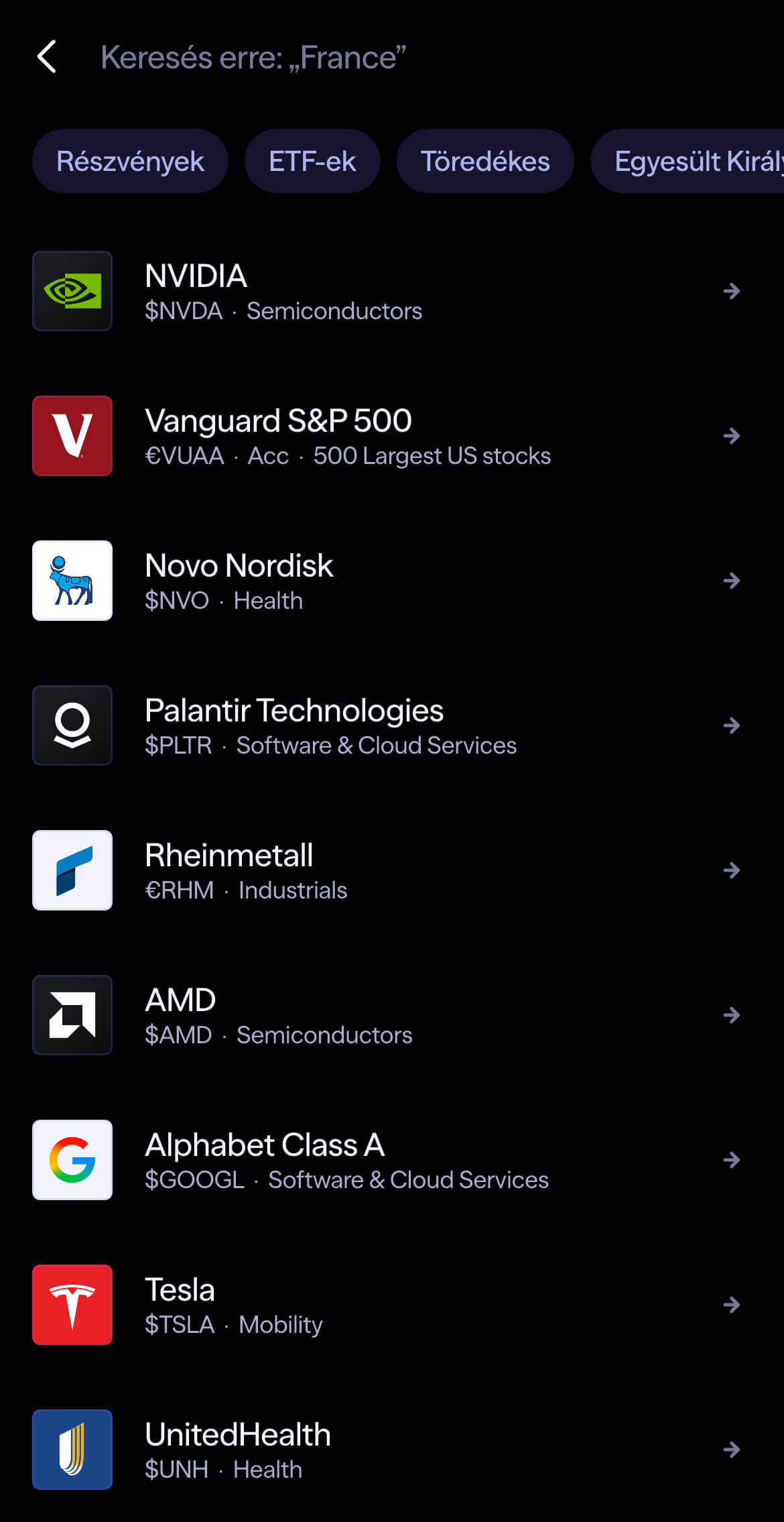
Task: View Novo Nordisk details
Action: point(392,581)
